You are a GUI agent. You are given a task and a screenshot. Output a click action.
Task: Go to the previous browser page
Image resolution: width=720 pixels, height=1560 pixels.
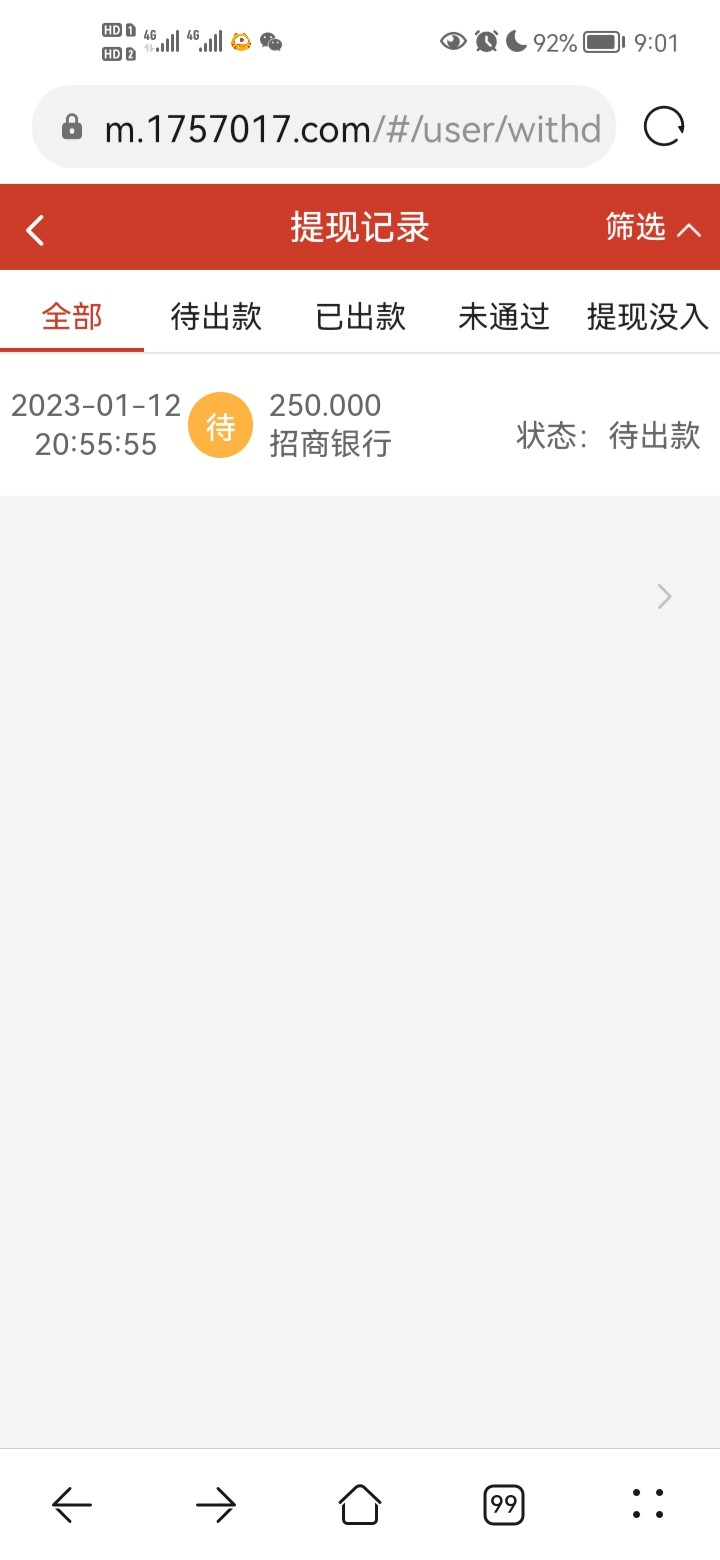[72, 1504]
